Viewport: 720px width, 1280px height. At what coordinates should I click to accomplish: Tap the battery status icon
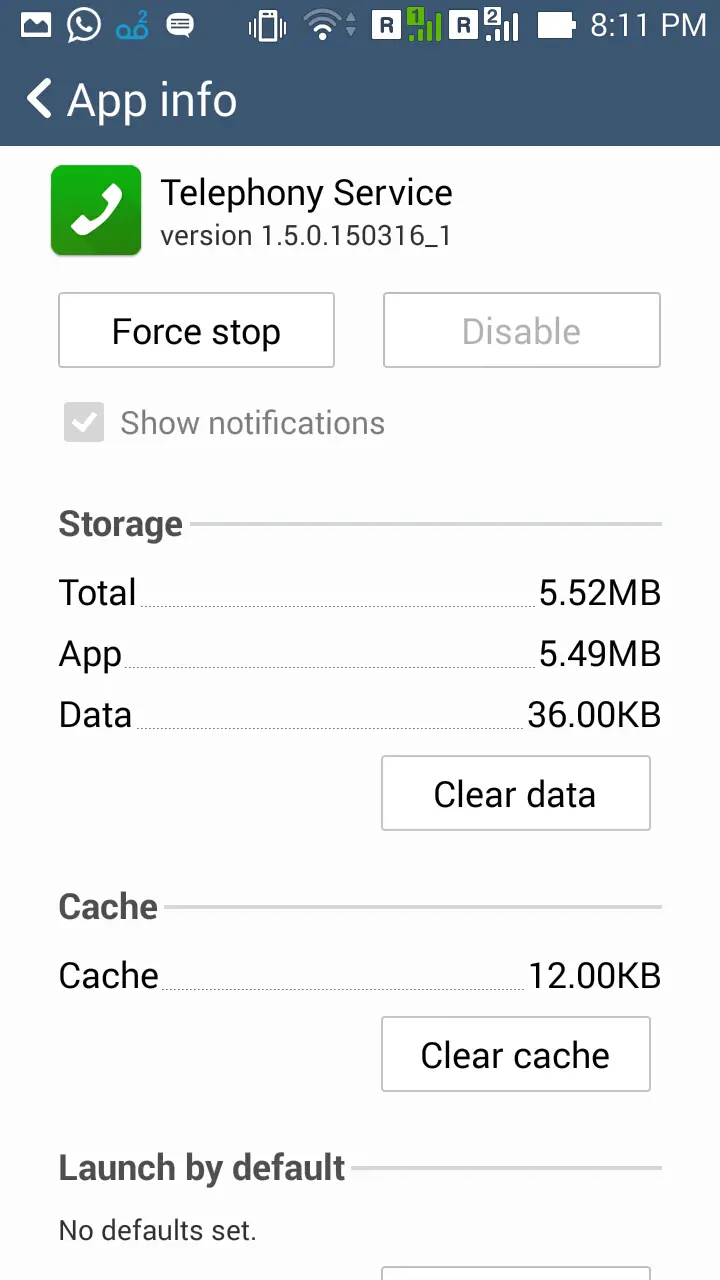[556, 25]
